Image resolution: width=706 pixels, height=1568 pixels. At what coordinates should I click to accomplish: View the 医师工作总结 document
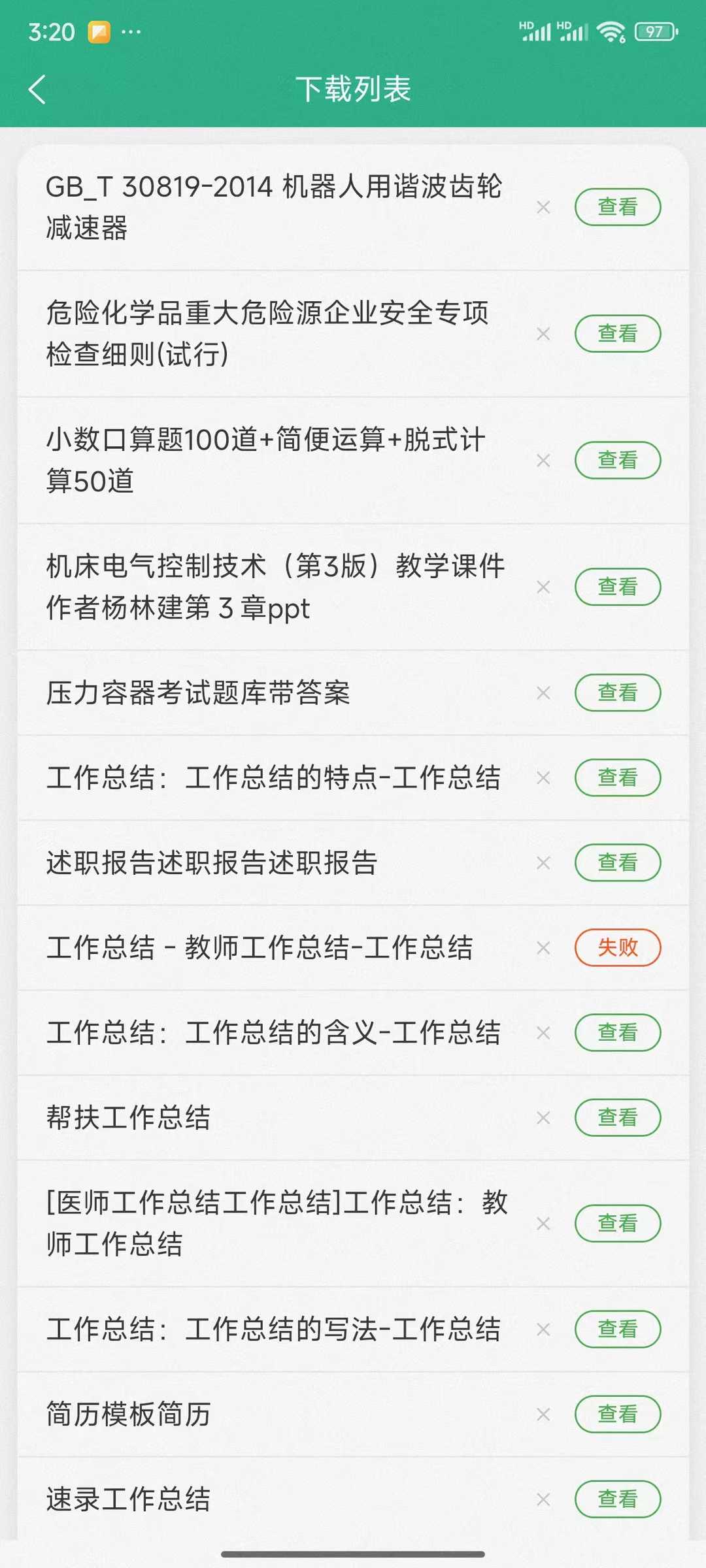pyautogui.click(x=617, y=1223)
